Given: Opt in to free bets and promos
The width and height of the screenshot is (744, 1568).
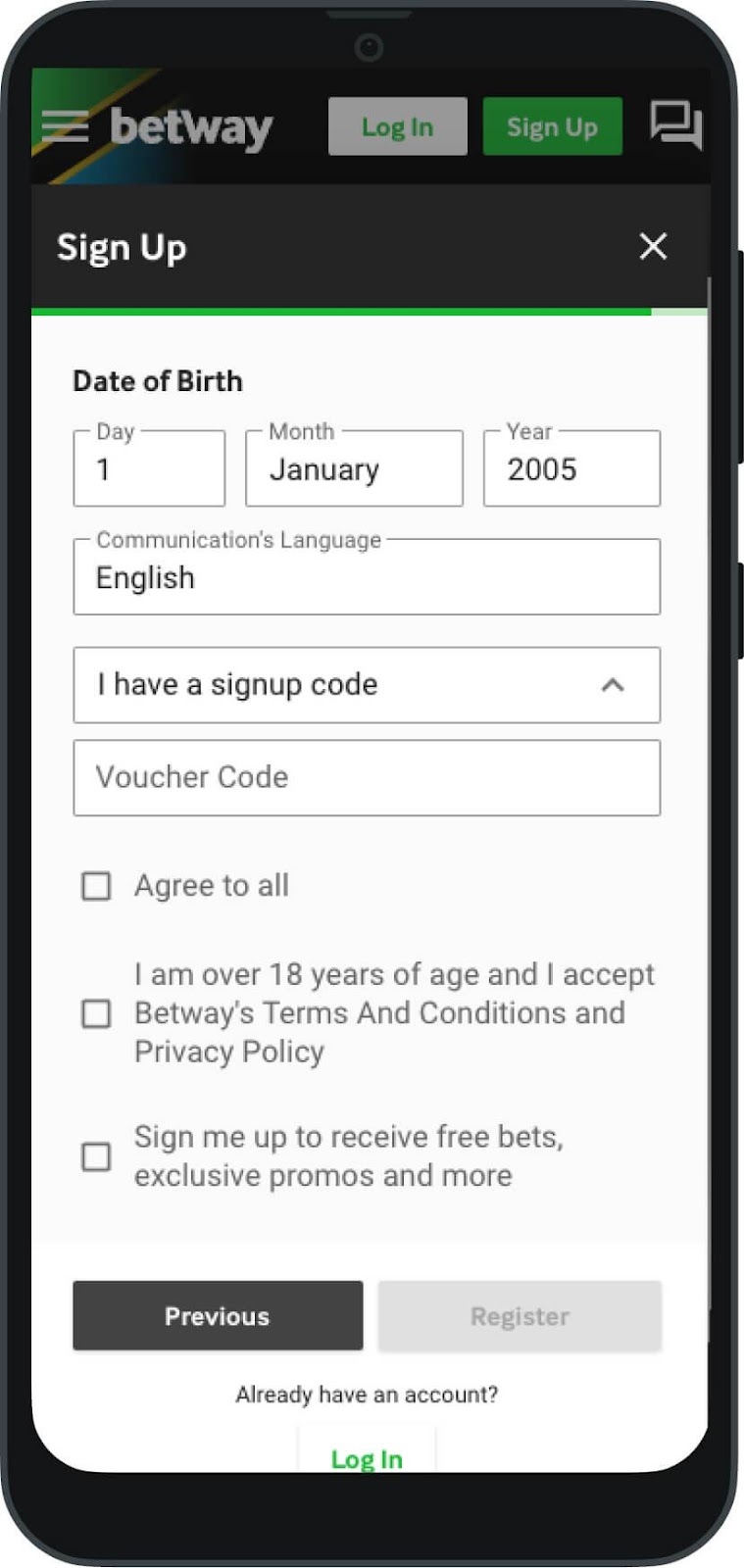Looking at the screenshot, I should 96,1156.
